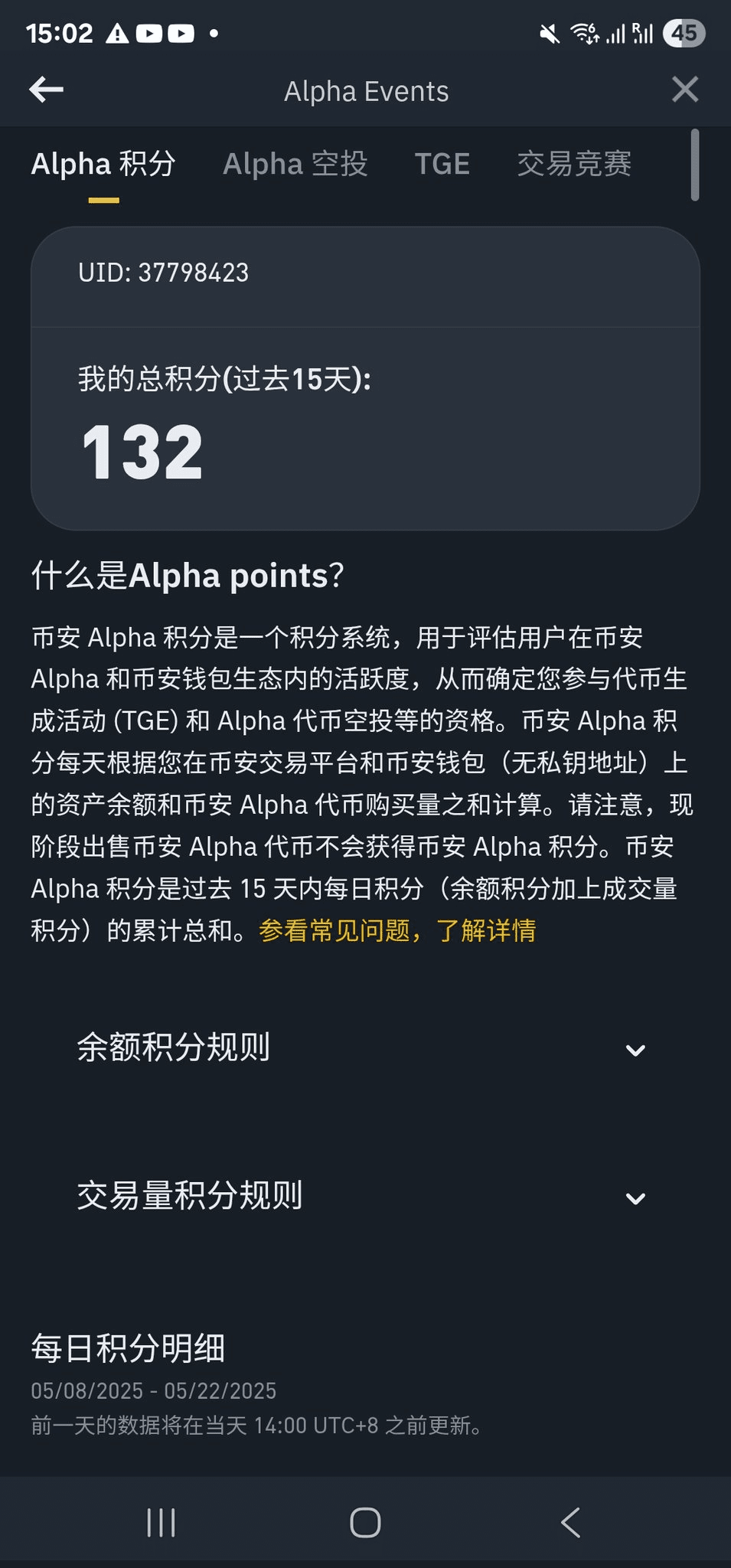Open the 参看常见问题，了解详情 link

397,931
